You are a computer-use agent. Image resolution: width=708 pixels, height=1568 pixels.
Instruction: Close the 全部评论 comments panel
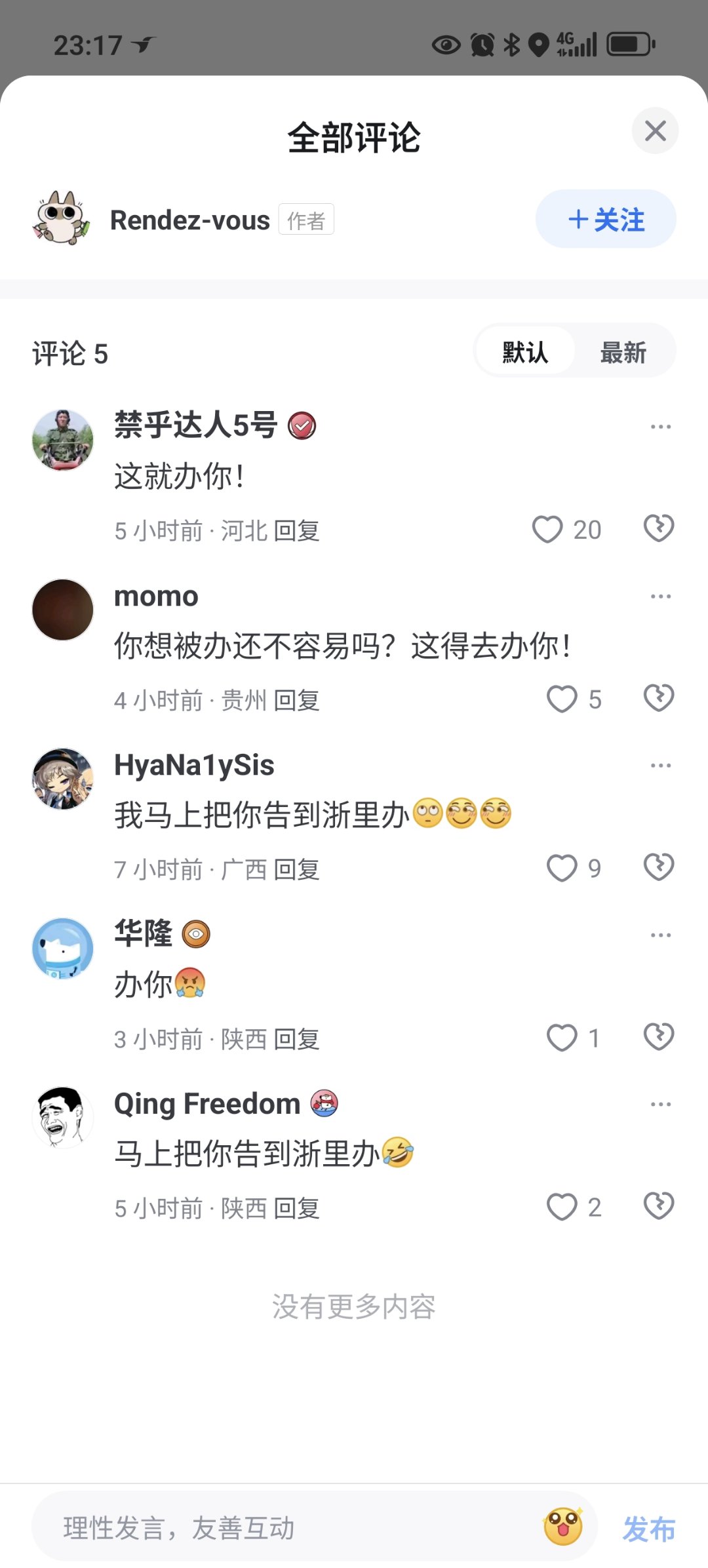click(x=655, y=131)
